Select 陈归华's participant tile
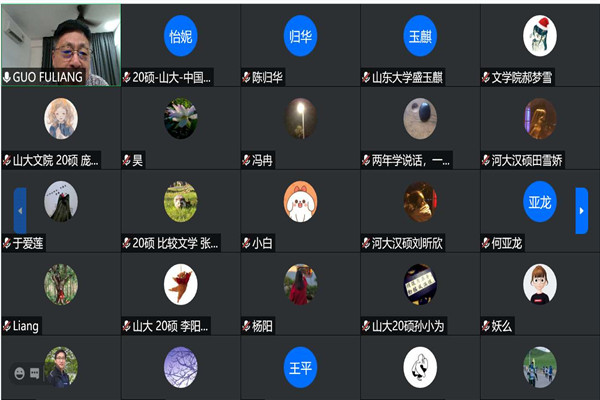The width and height of the screenshot is (600, 400). (300, 40)
